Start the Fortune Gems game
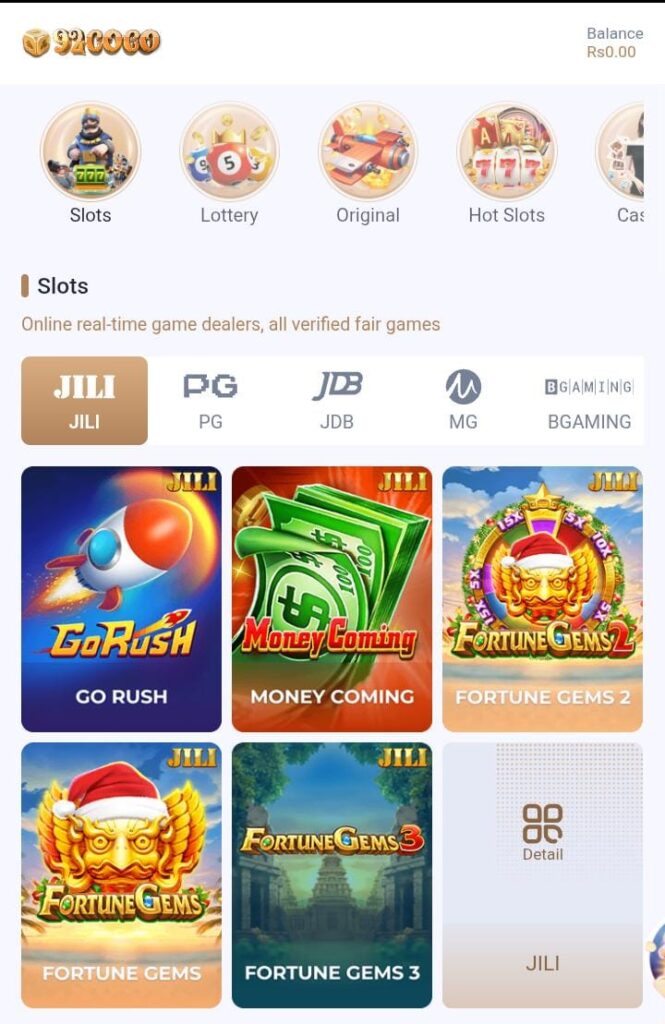This screenshot has width=665, height=1024. [121, 874]
